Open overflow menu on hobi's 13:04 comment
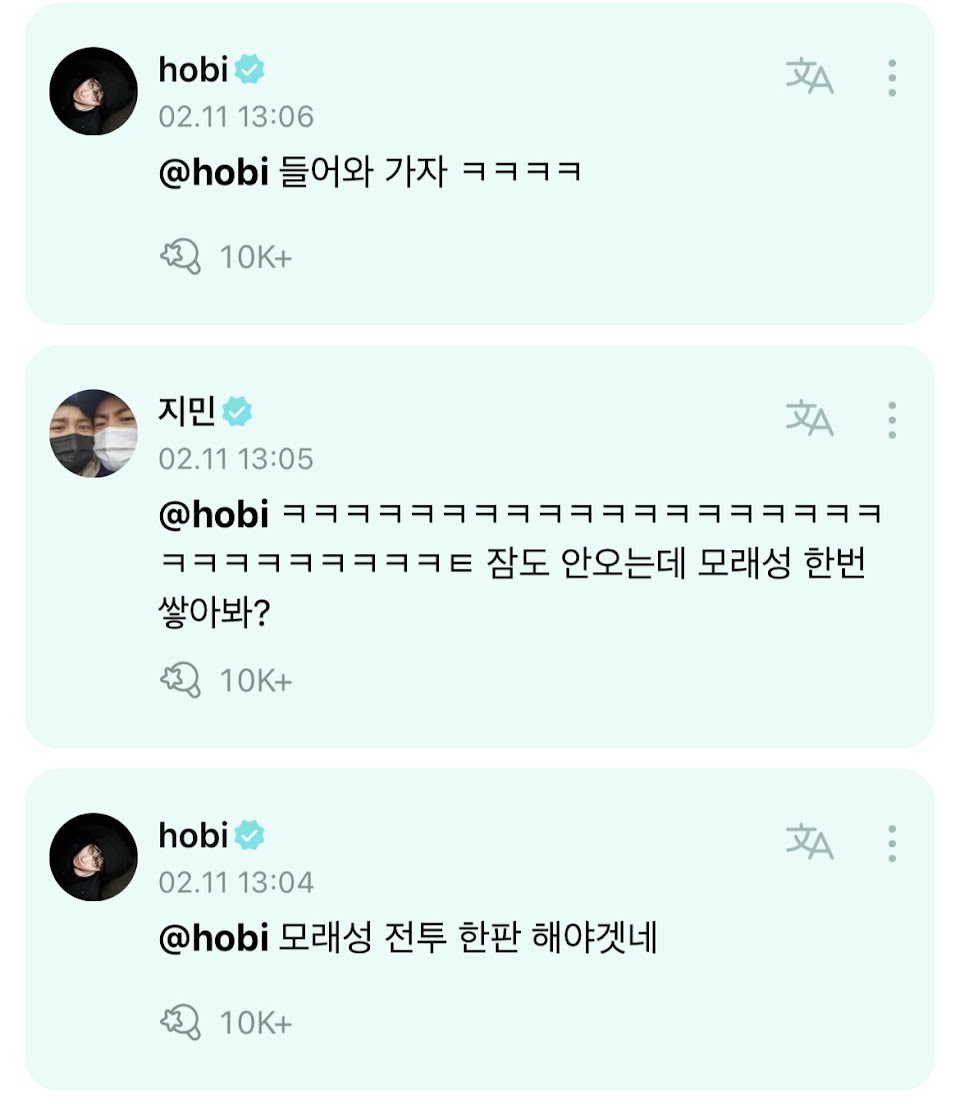 891,844
